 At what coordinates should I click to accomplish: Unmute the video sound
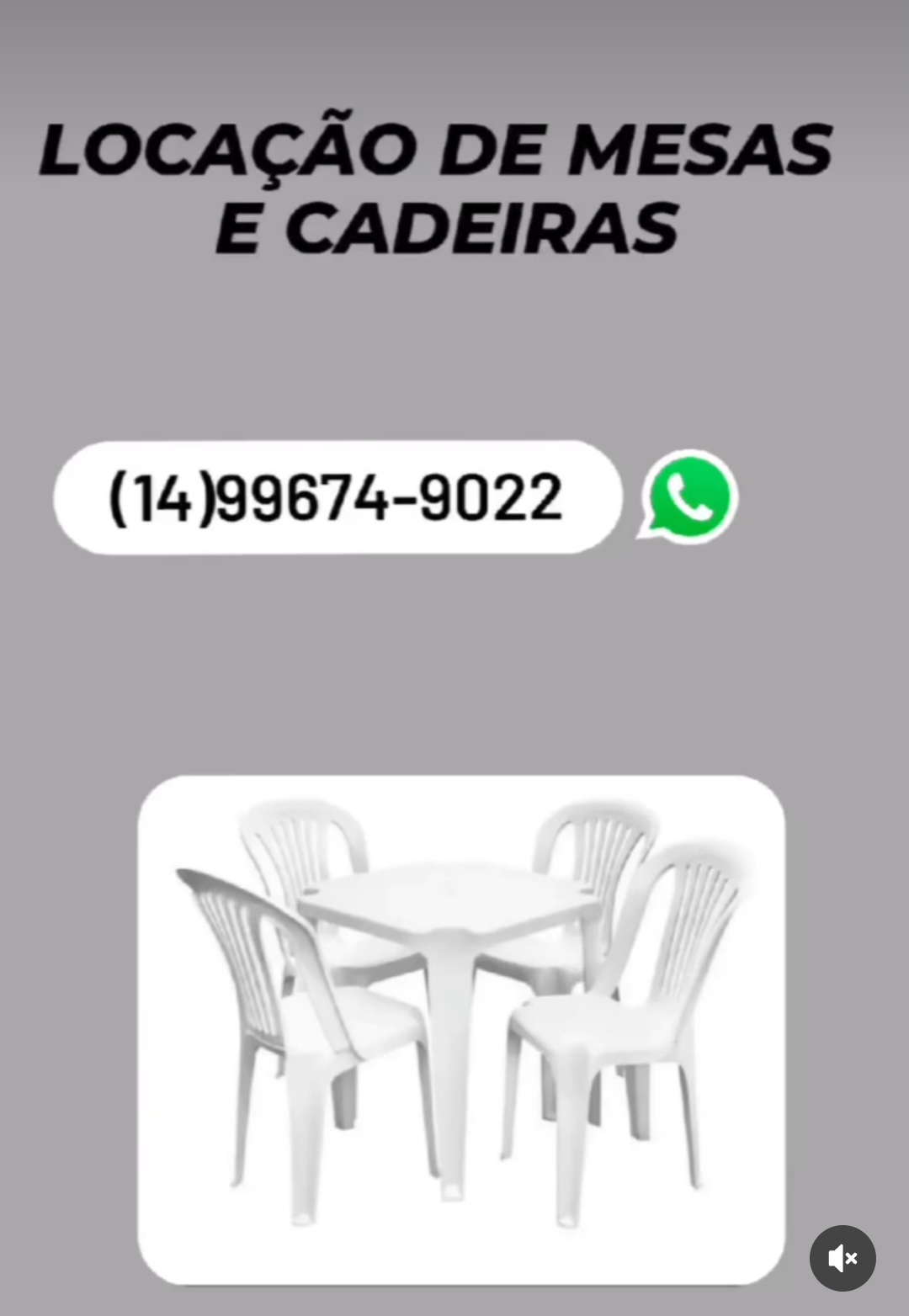pos(843,1259)
